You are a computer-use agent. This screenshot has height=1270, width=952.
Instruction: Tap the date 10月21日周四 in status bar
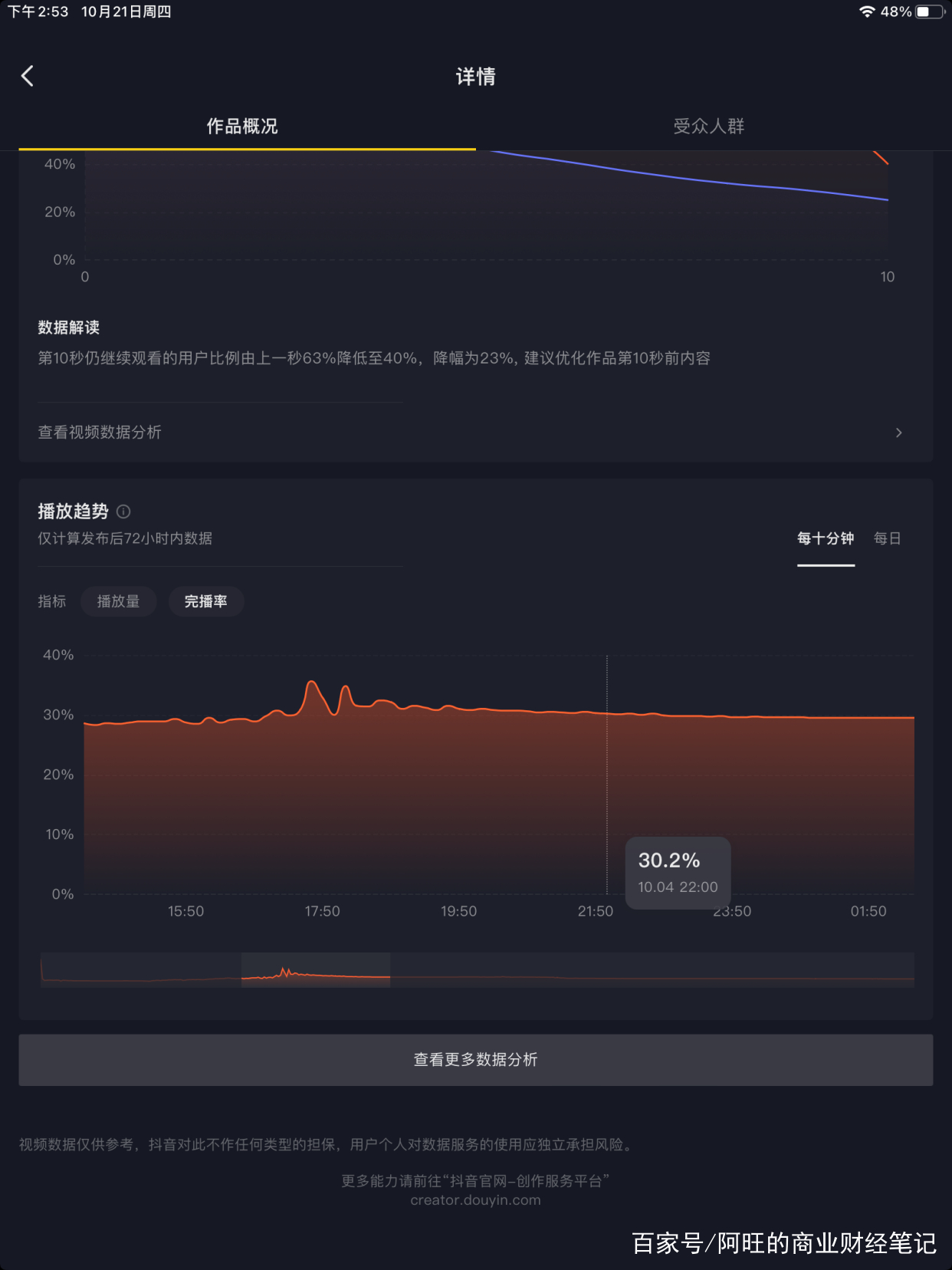(x=127, y=12)
